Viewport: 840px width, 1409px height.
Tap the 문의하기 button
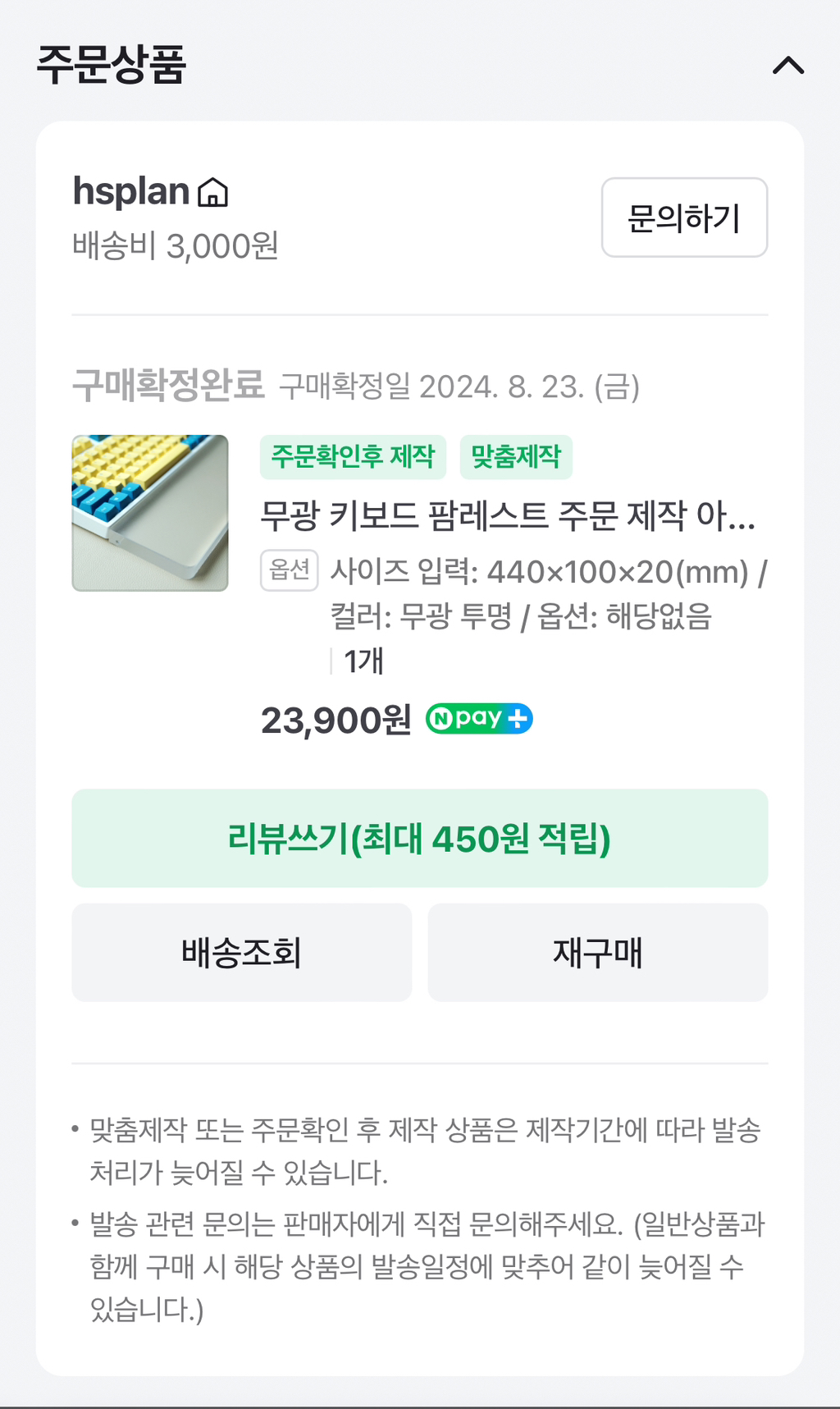coord(684,218)
